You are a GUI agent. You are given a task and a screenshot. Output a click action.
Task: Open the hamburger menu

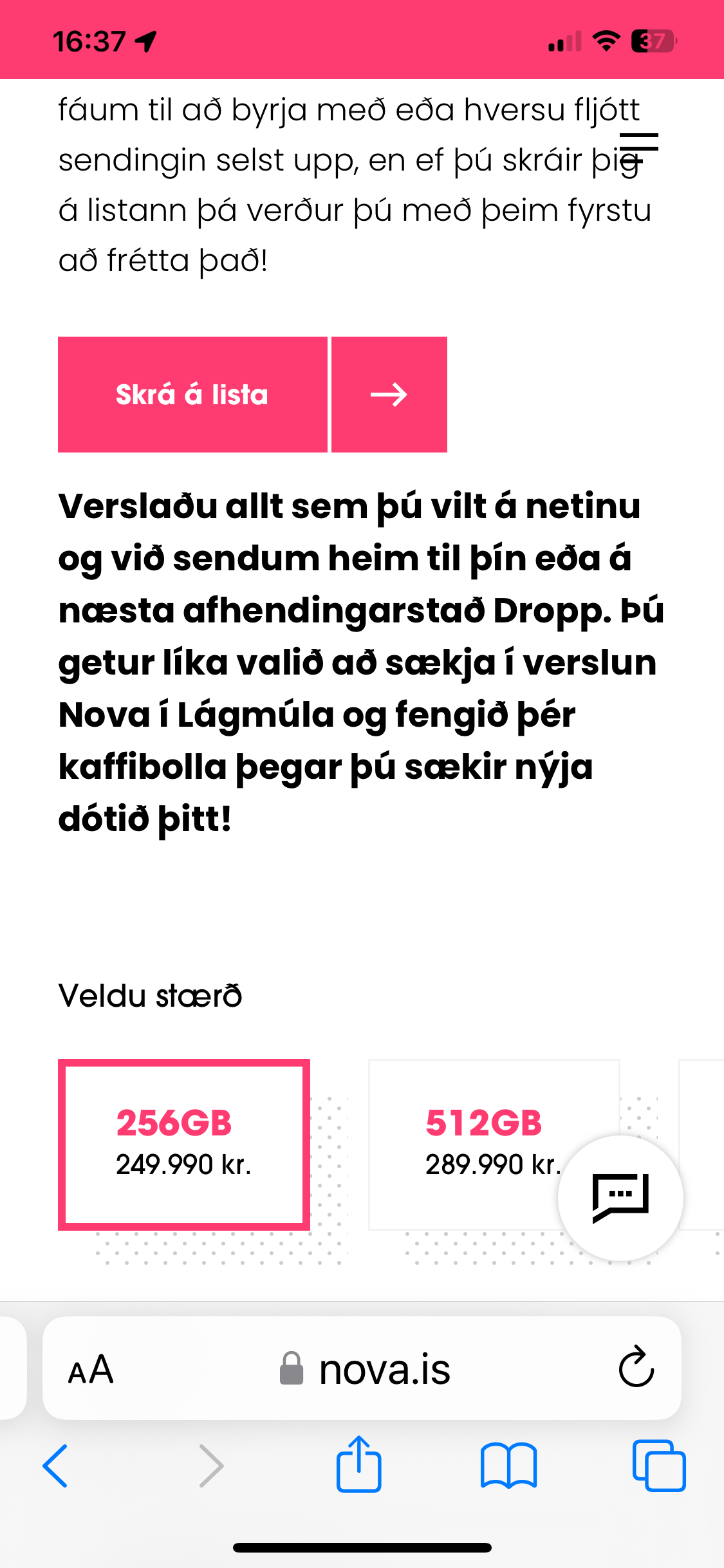638,142
